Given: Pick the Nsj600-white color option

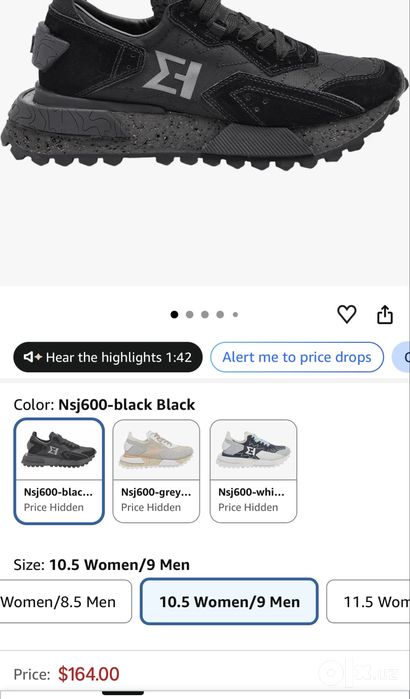Looking at the screenshot, I should pyautogui.click(x=253, y=471).
